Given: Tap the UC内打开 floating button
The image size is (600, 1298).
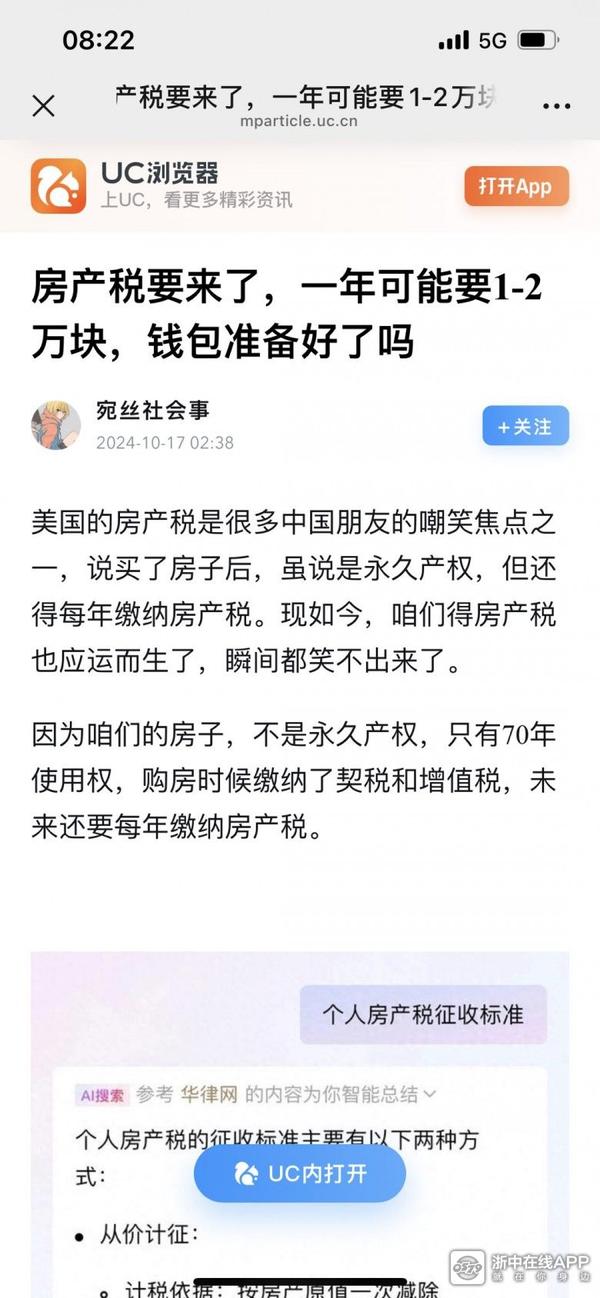Looking at the screenshot, I should pyautogui.click(x=300, y=1174).
